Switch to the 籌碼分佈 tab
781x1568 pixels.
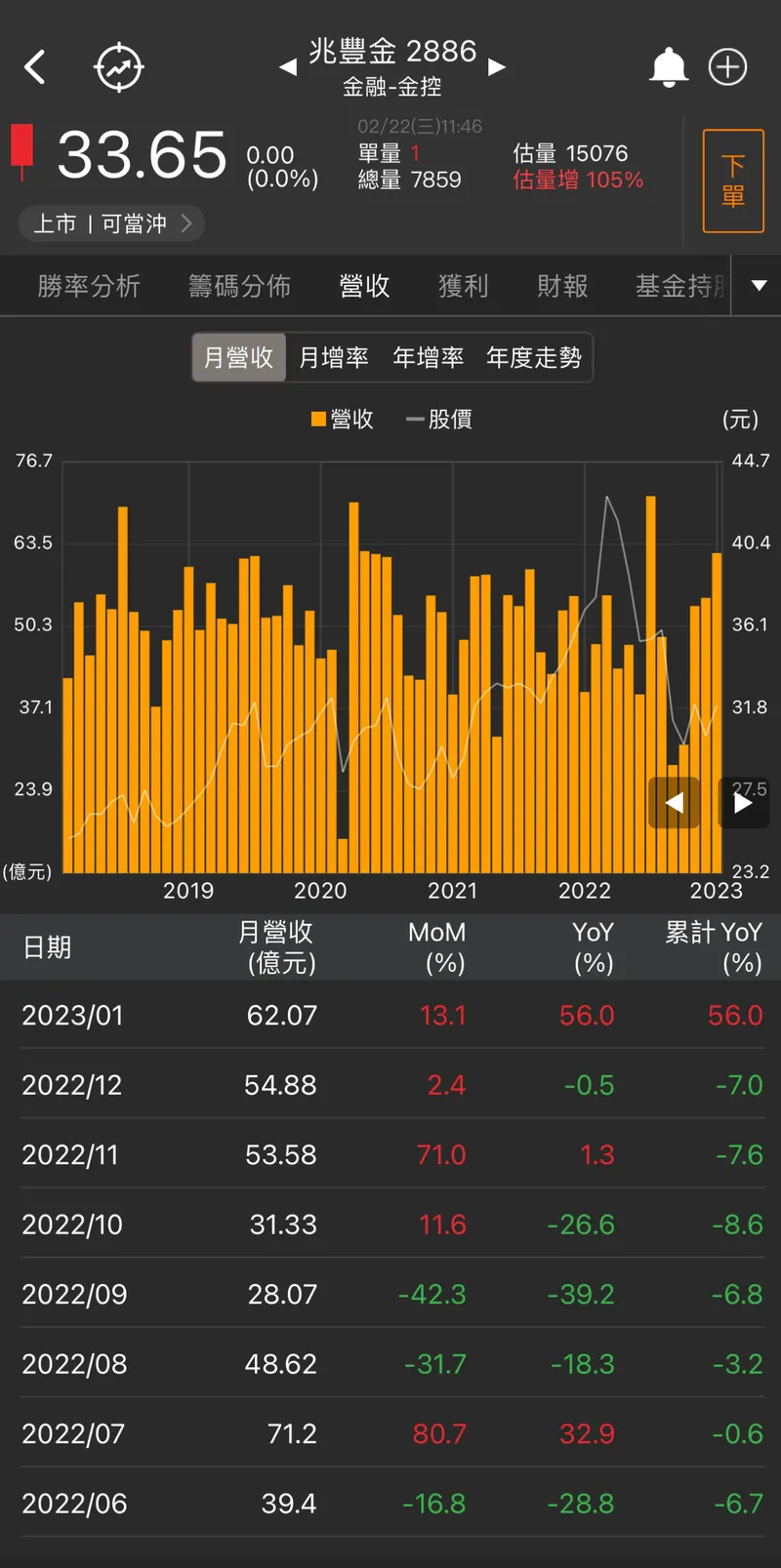coord(239,286)
